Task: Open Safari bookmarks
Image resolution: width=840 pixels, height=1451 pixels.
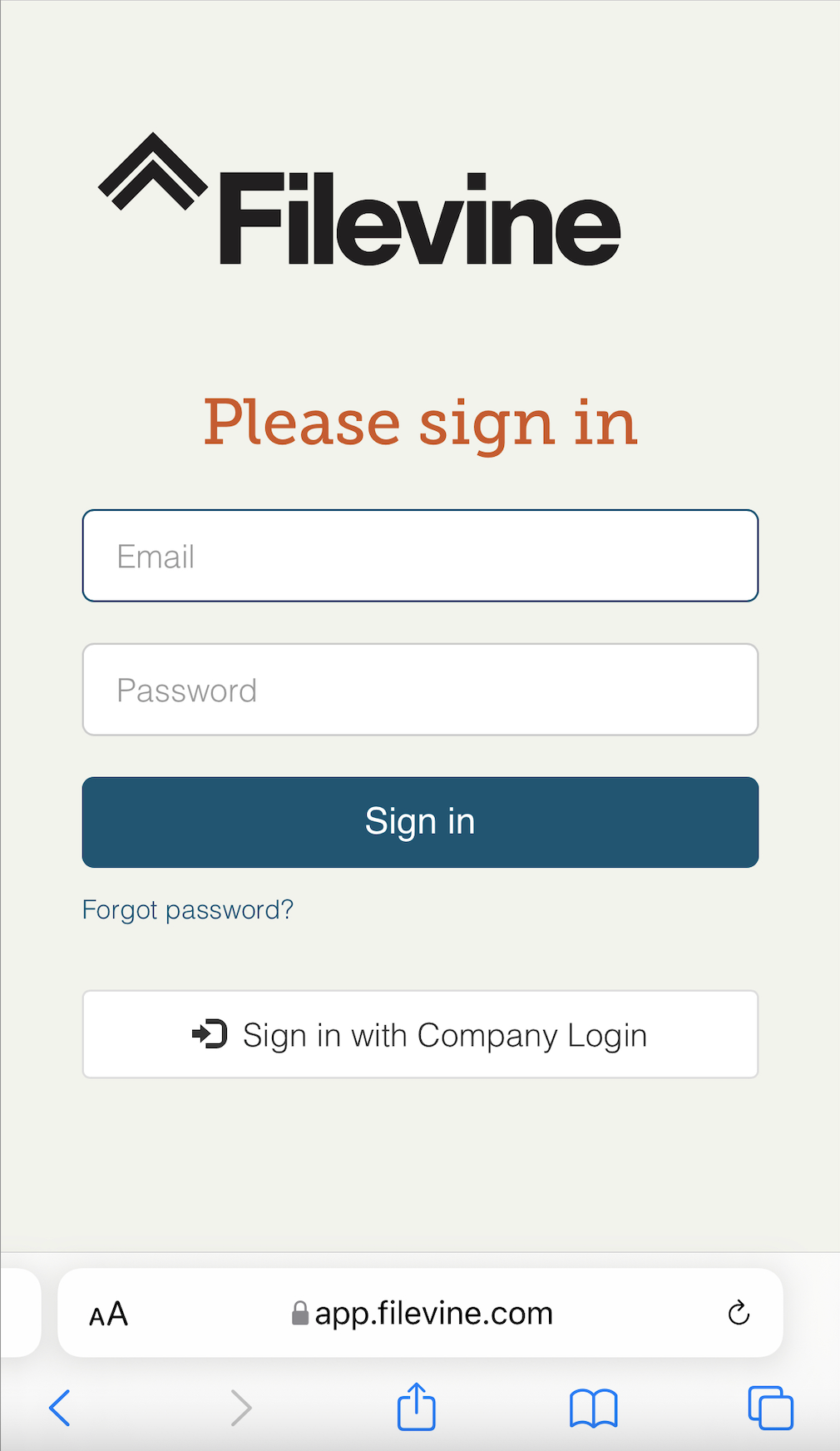Action: click(x=593, y=1408)
